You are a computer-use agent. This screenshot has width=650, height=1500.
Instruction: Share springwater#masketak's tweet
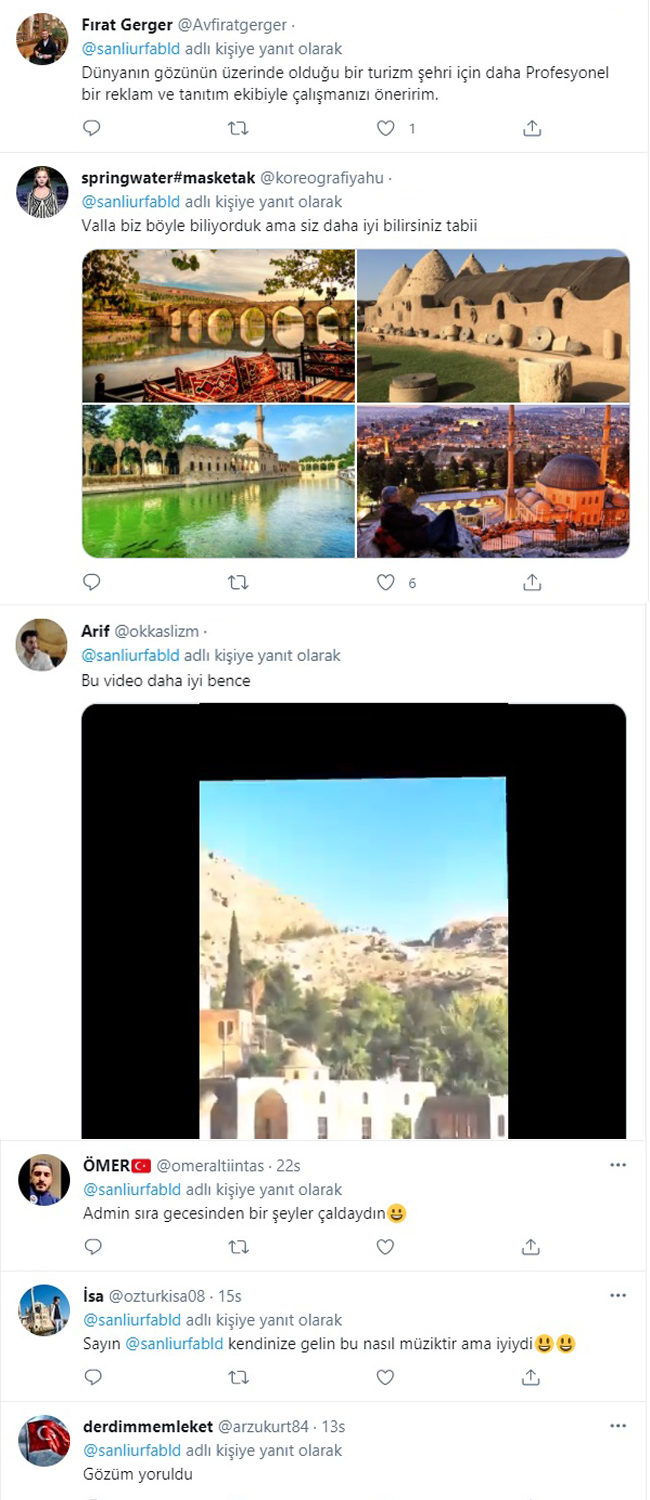click(x=532, y=582)
